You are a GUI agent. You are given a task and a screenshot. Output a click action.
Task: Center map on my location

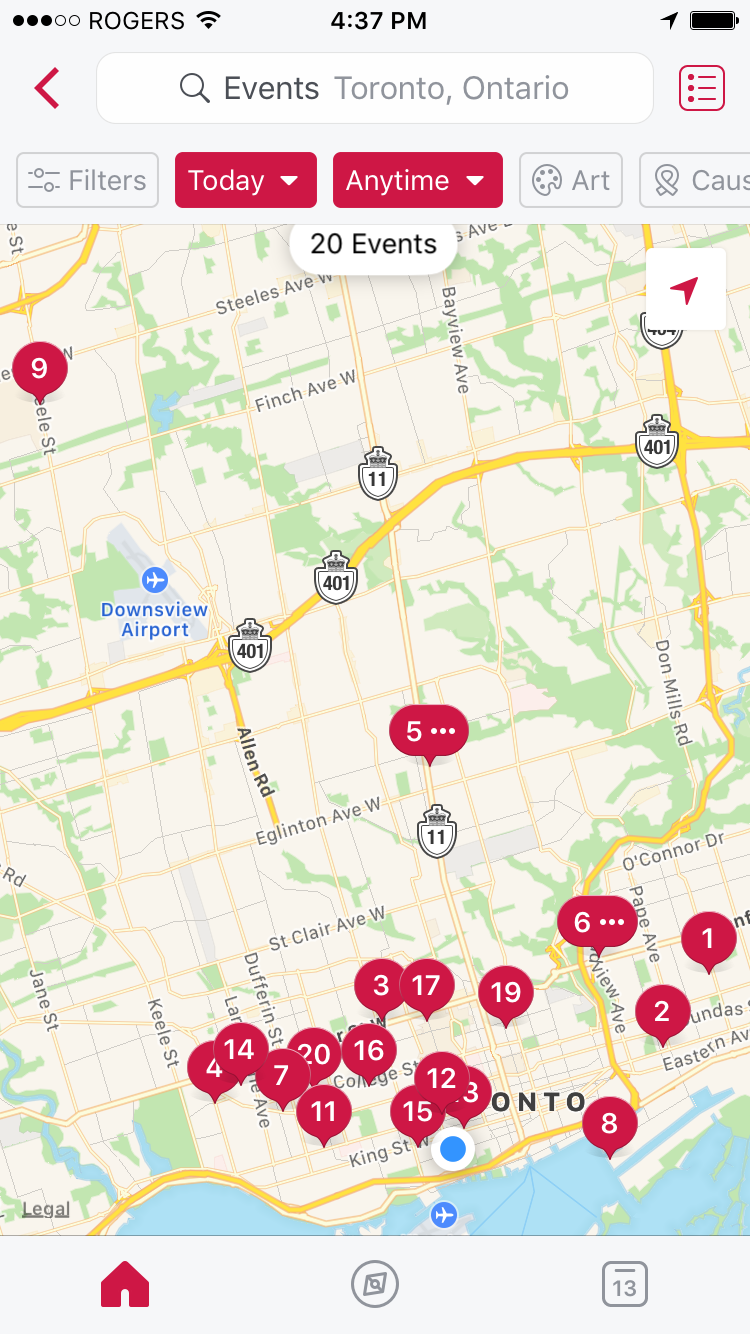click(x=685, y=290)
